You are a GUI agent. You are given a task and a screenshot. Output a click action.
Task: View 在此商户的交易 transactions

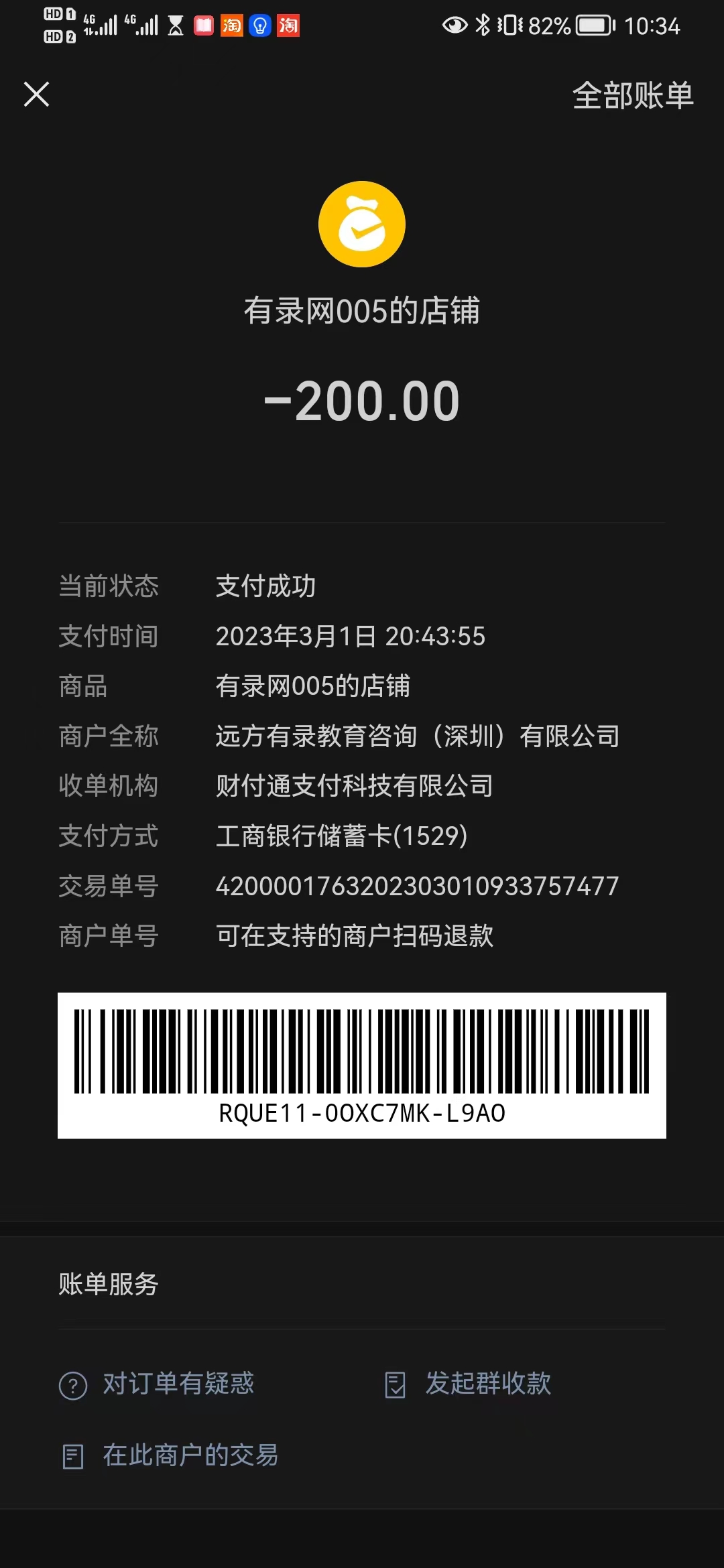click(171, 1455)
